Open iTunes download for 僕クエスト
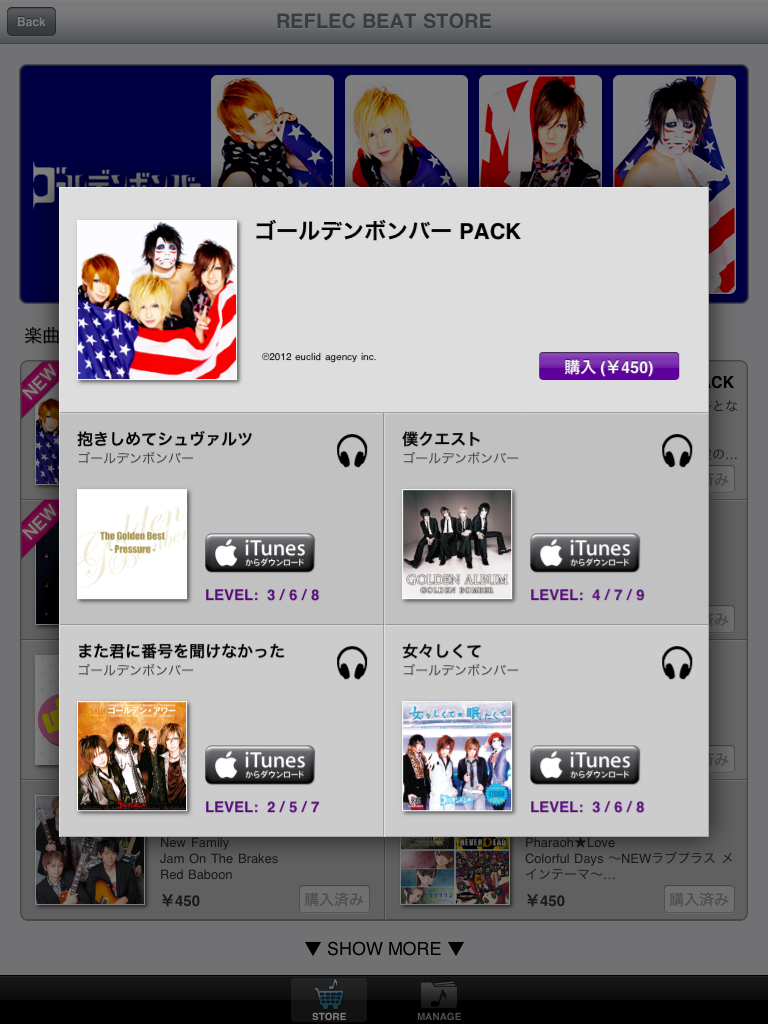Screen dimensions: 768x1024 (585, 553)
